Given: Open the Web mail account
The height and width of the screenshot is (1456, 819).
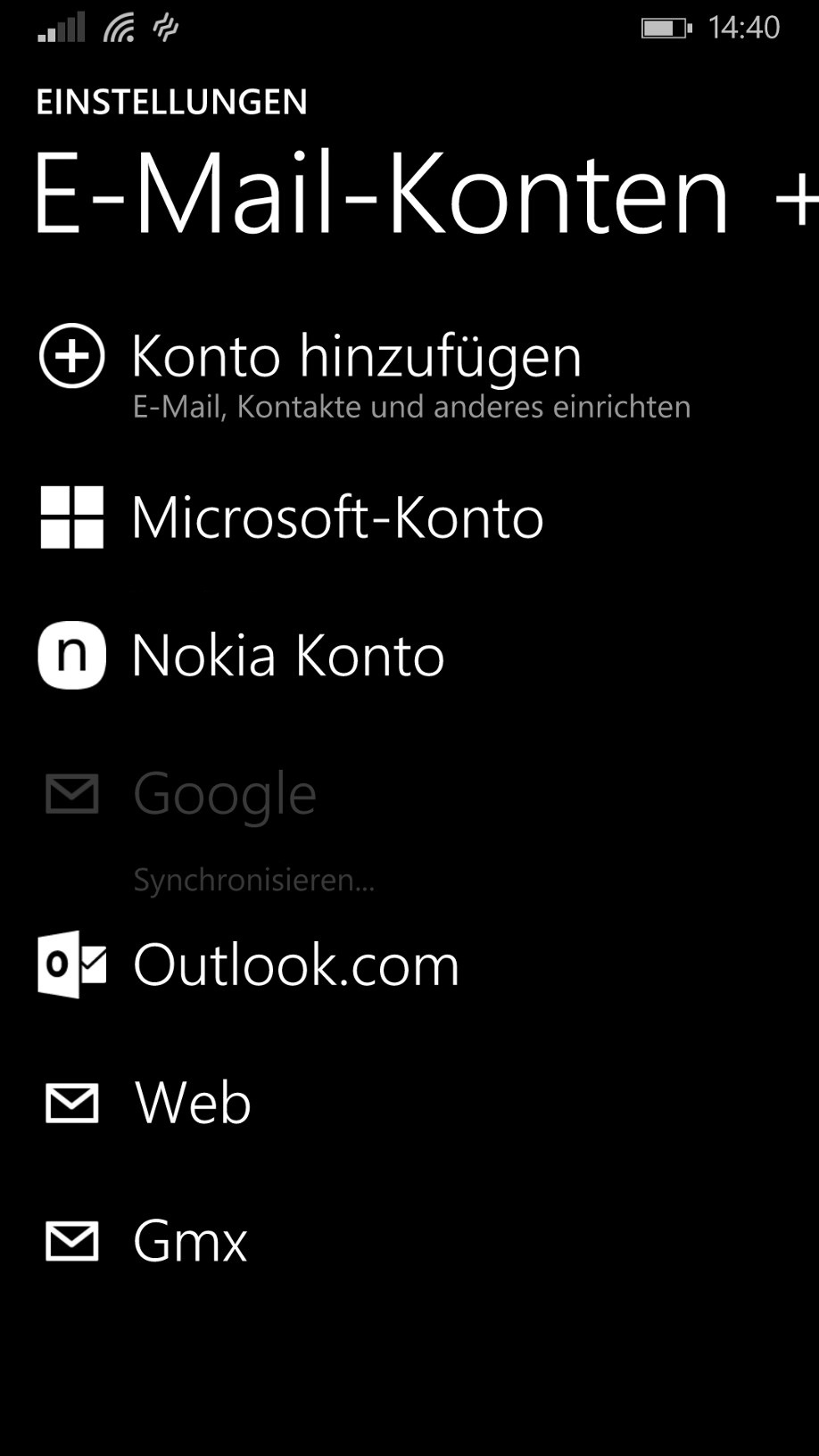Looking at the screenshot, I should point(409,1103).
